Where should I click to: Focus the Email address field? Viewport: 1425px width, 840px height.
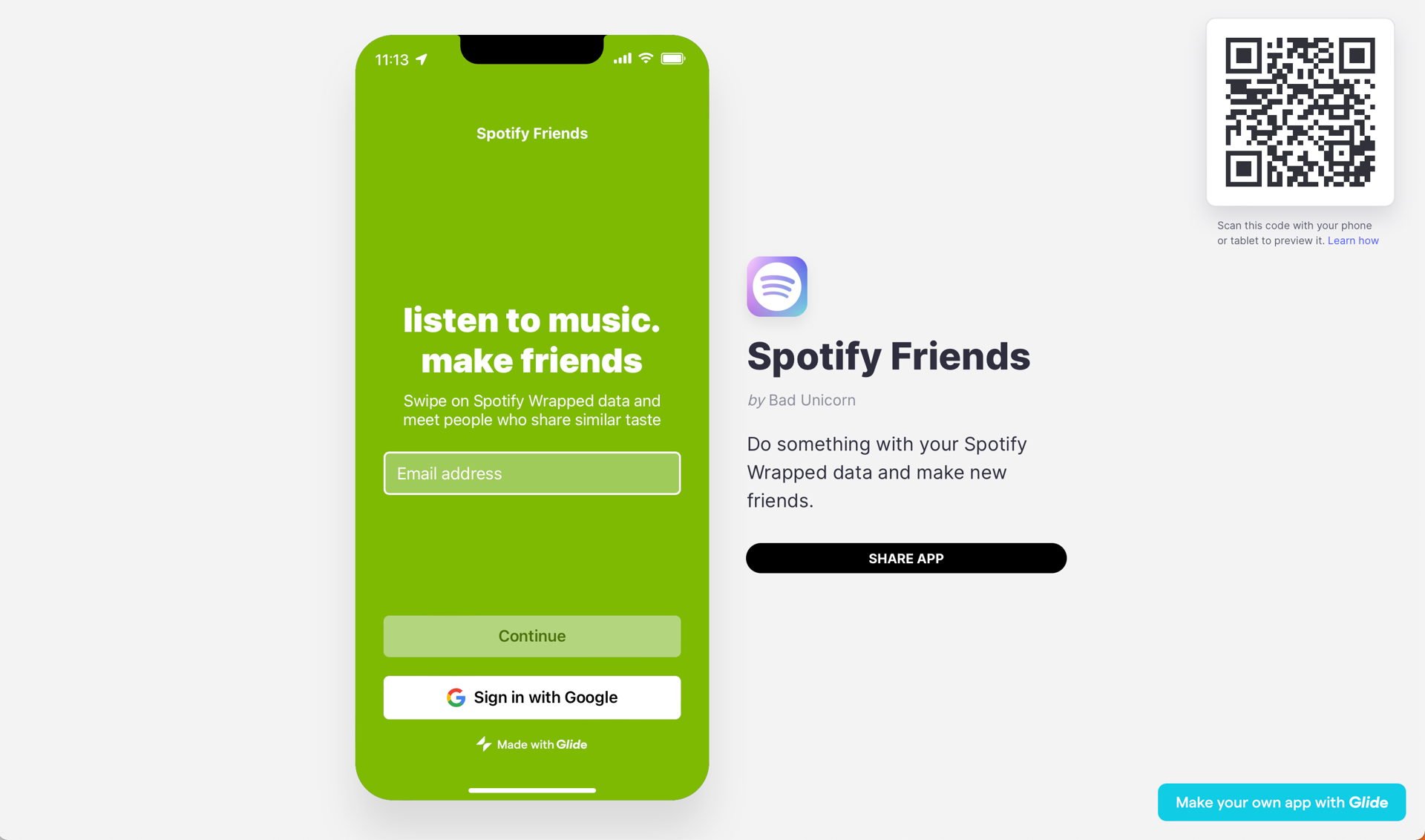coord(531,473)
